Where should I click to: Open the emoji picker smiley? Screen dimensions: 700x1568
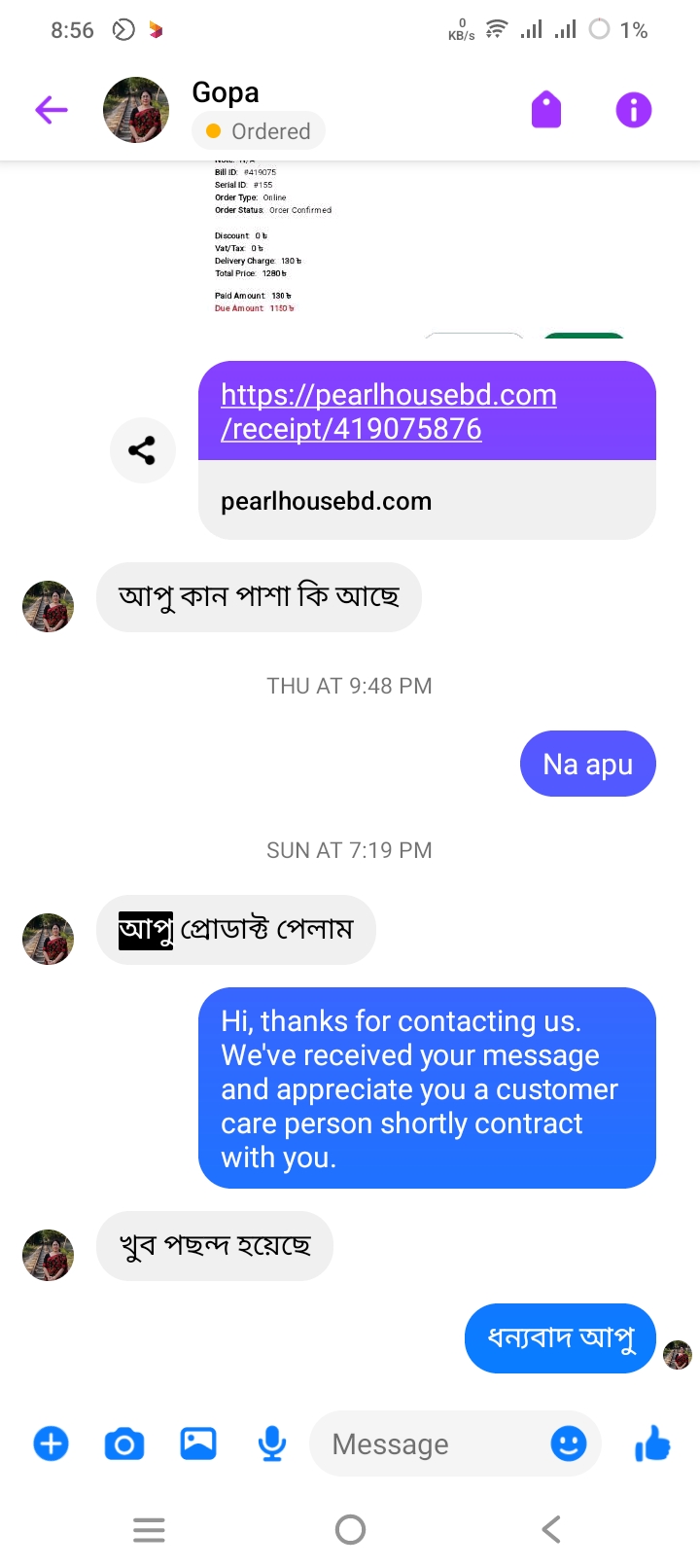(569, 1443)
